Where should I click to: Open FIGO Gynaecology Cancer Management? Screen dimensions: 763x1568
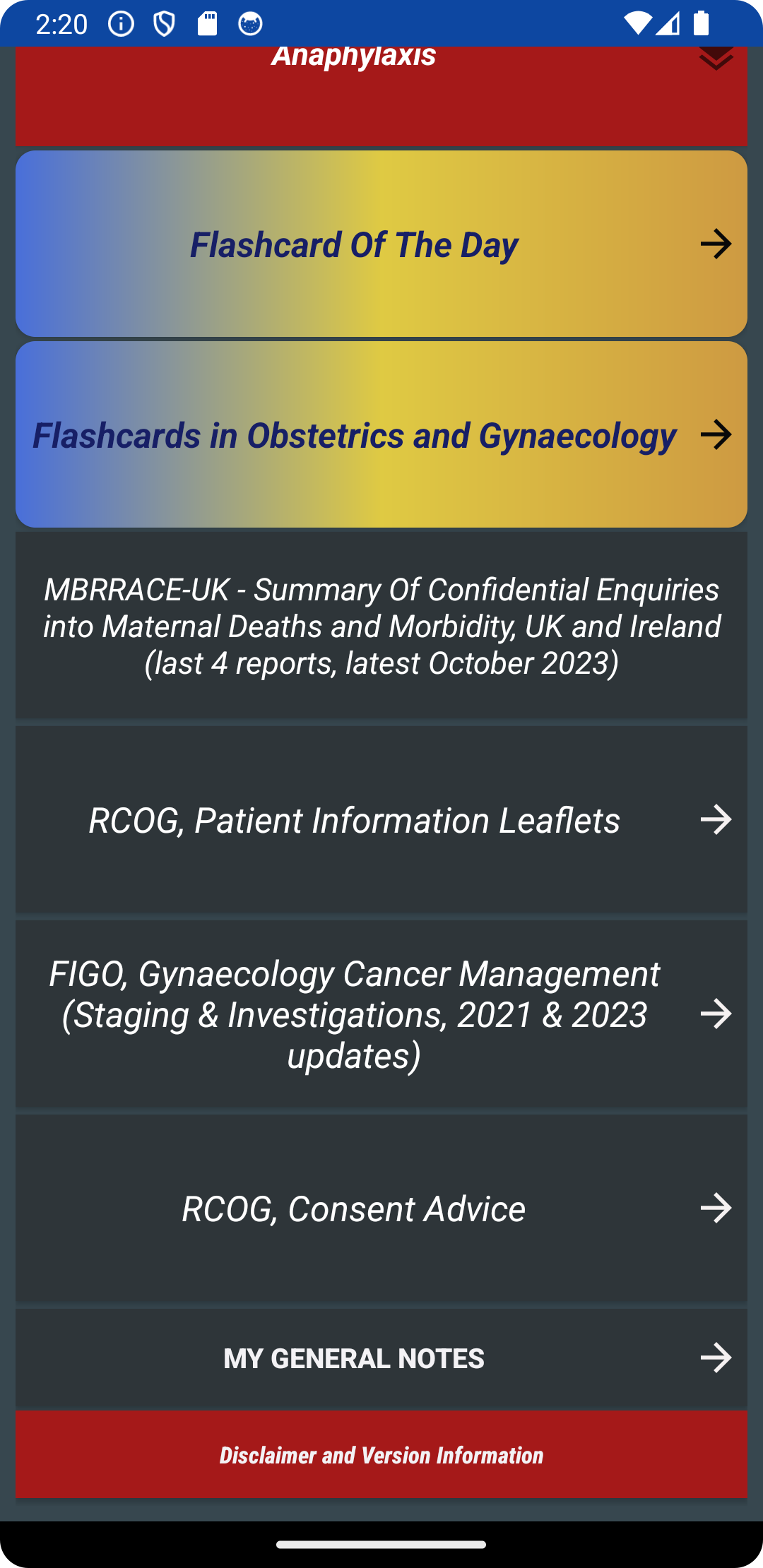click(x=381, y=1014)
